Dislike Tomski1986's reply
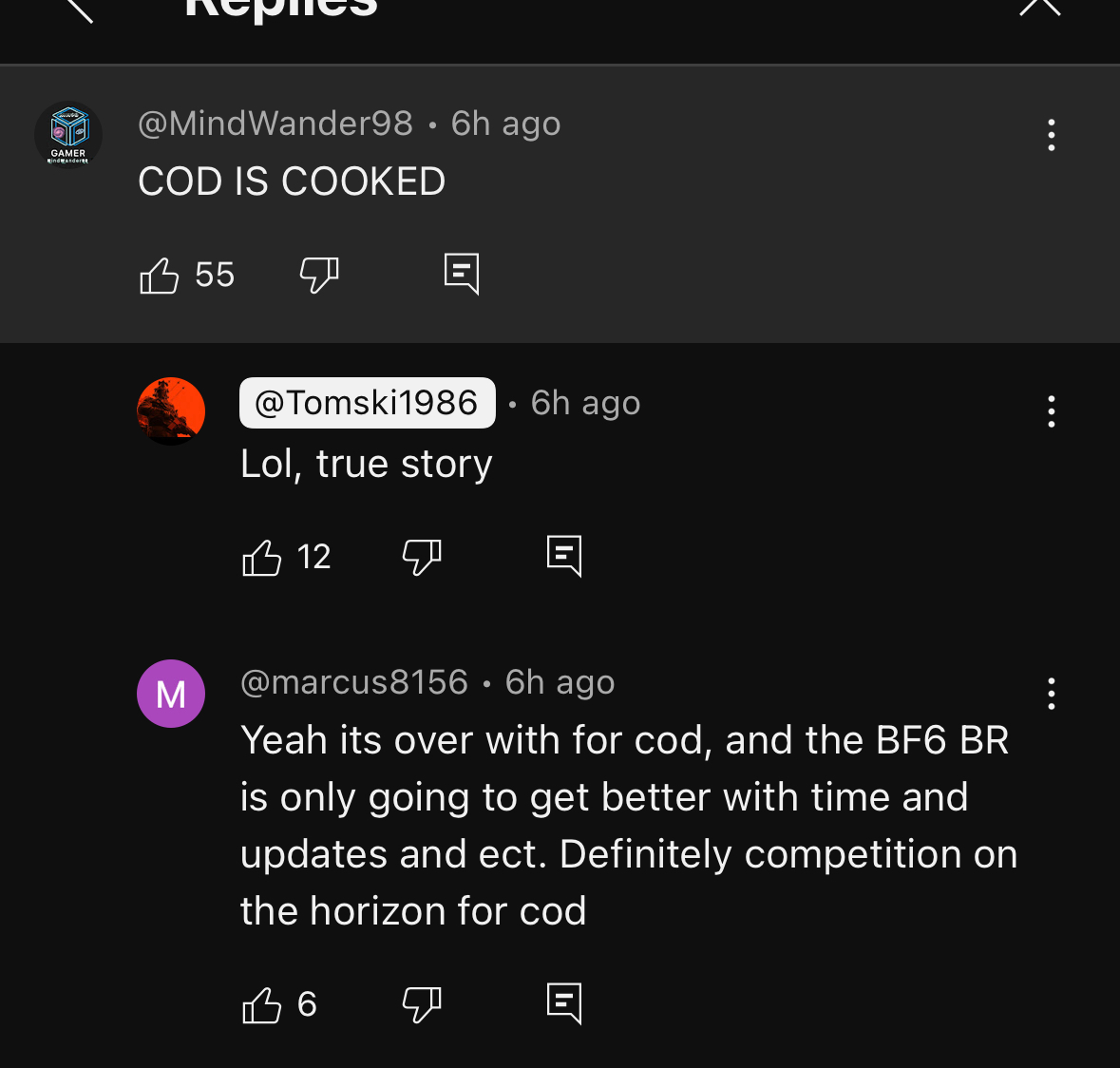This screenshot has height=1068, width=1120. tap(422, 557)
